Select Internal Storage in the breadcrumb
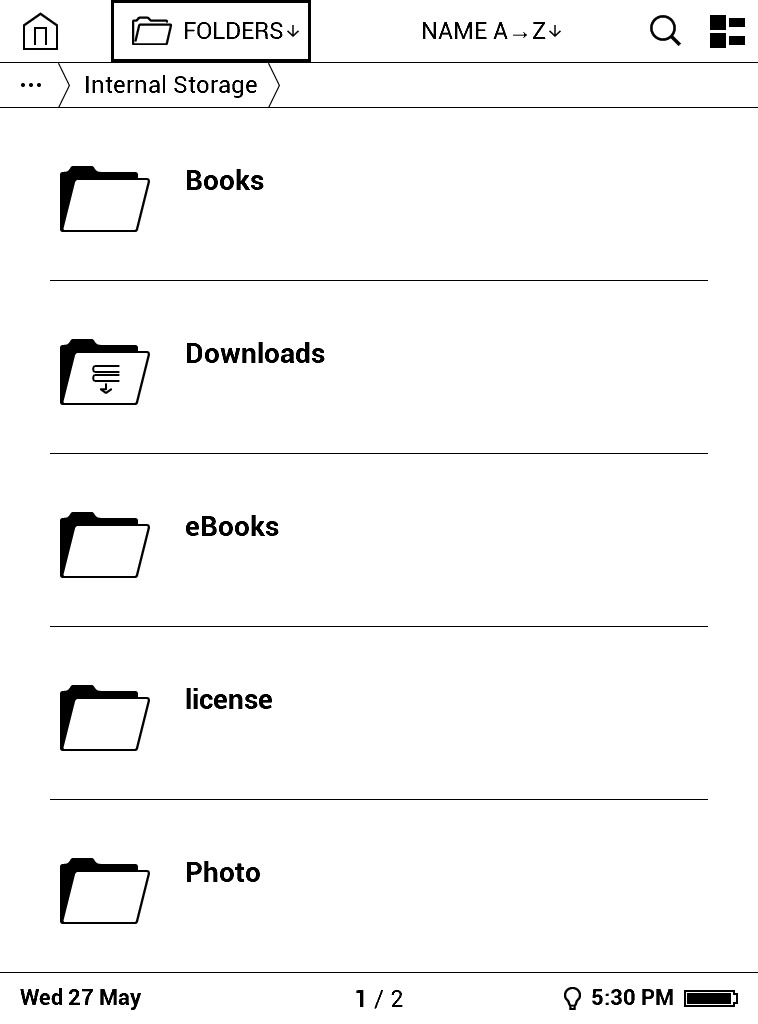 tap(170, 86)
